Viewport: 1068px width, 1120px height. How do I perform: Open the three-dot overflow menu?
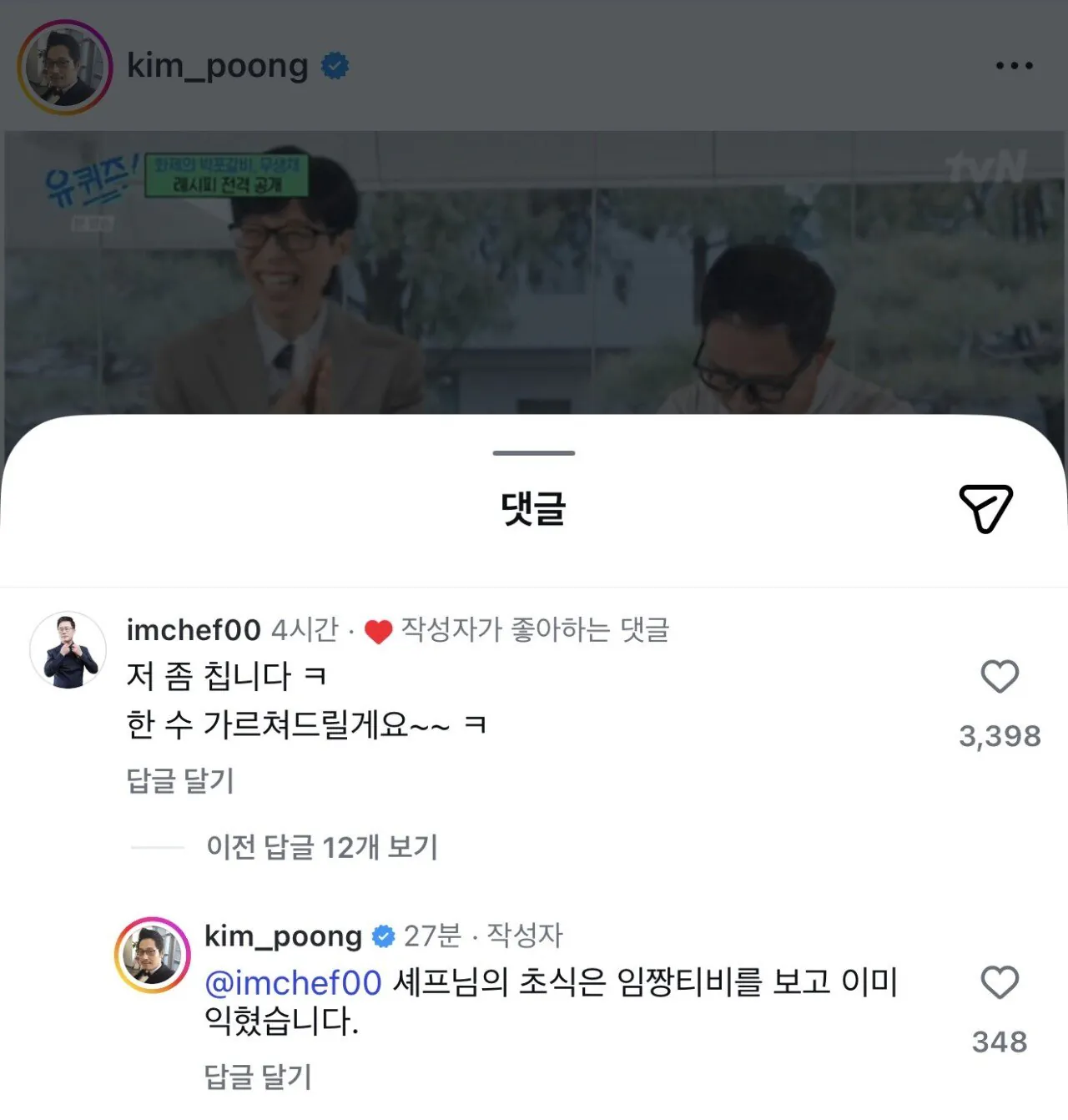1014,65
